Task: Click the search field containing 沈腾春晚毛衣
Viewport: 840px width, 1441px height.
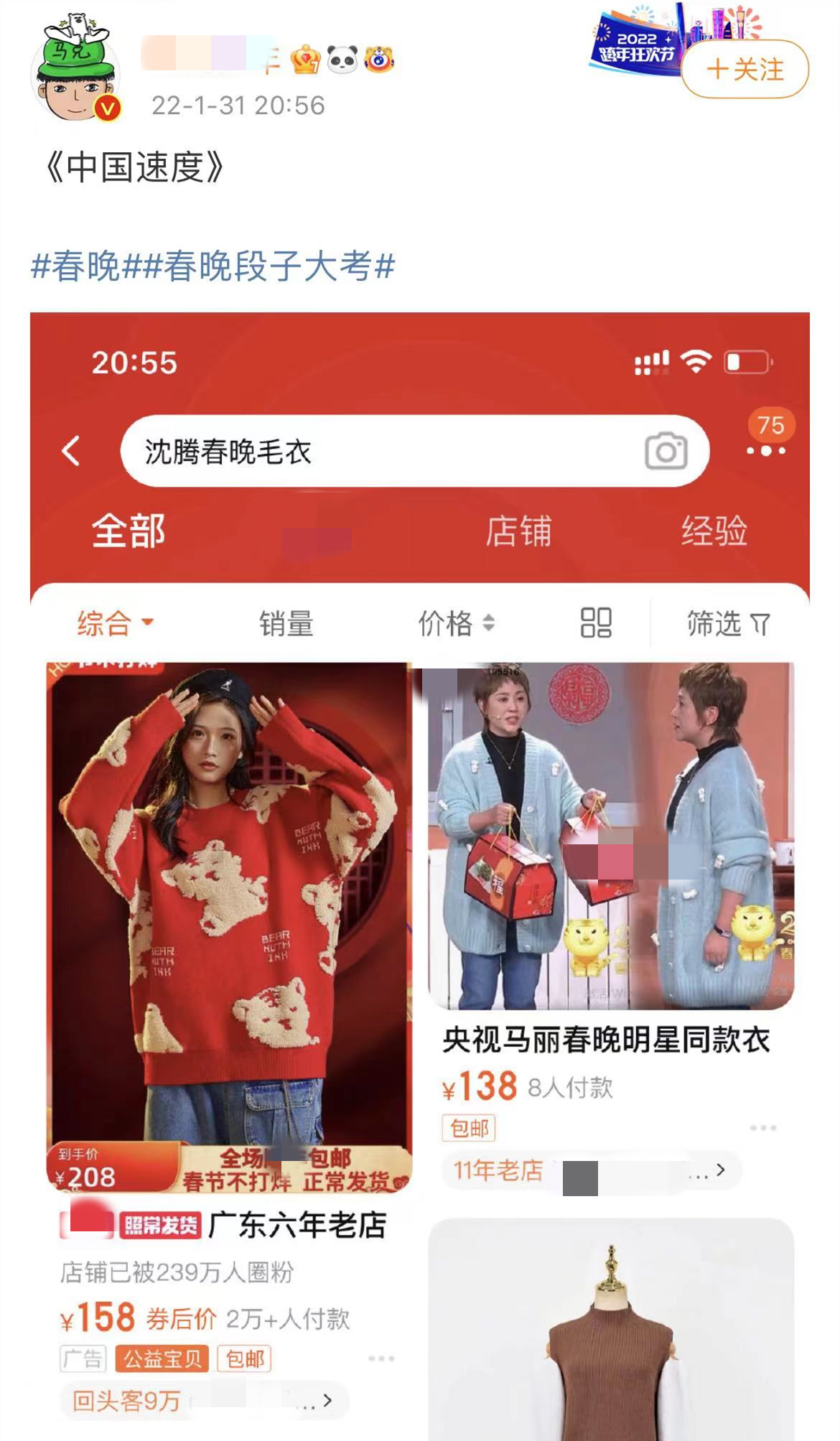Action: [287, 451]
